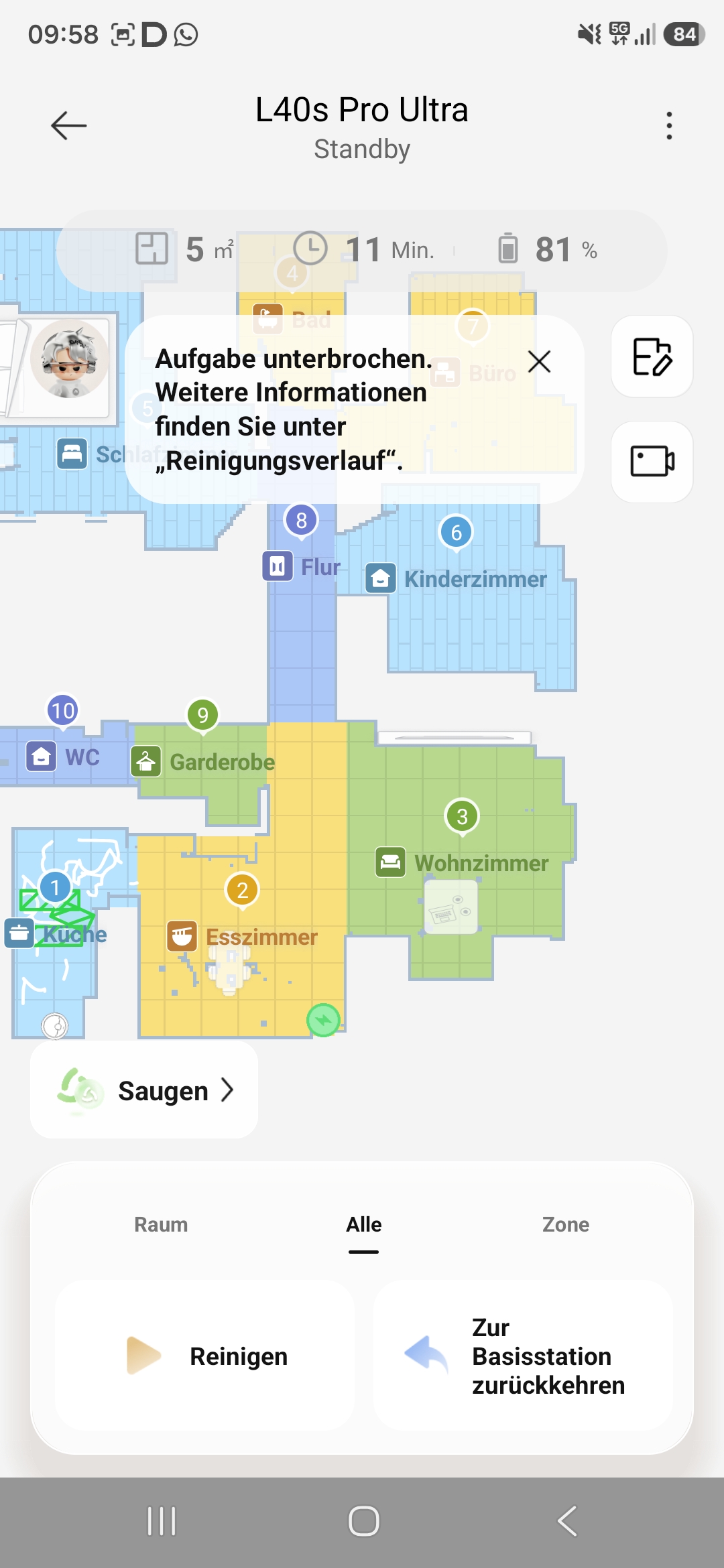Tap the system home button
Image resolution: width=724 pixels, height=1568 pixels.
(363, 1521)
